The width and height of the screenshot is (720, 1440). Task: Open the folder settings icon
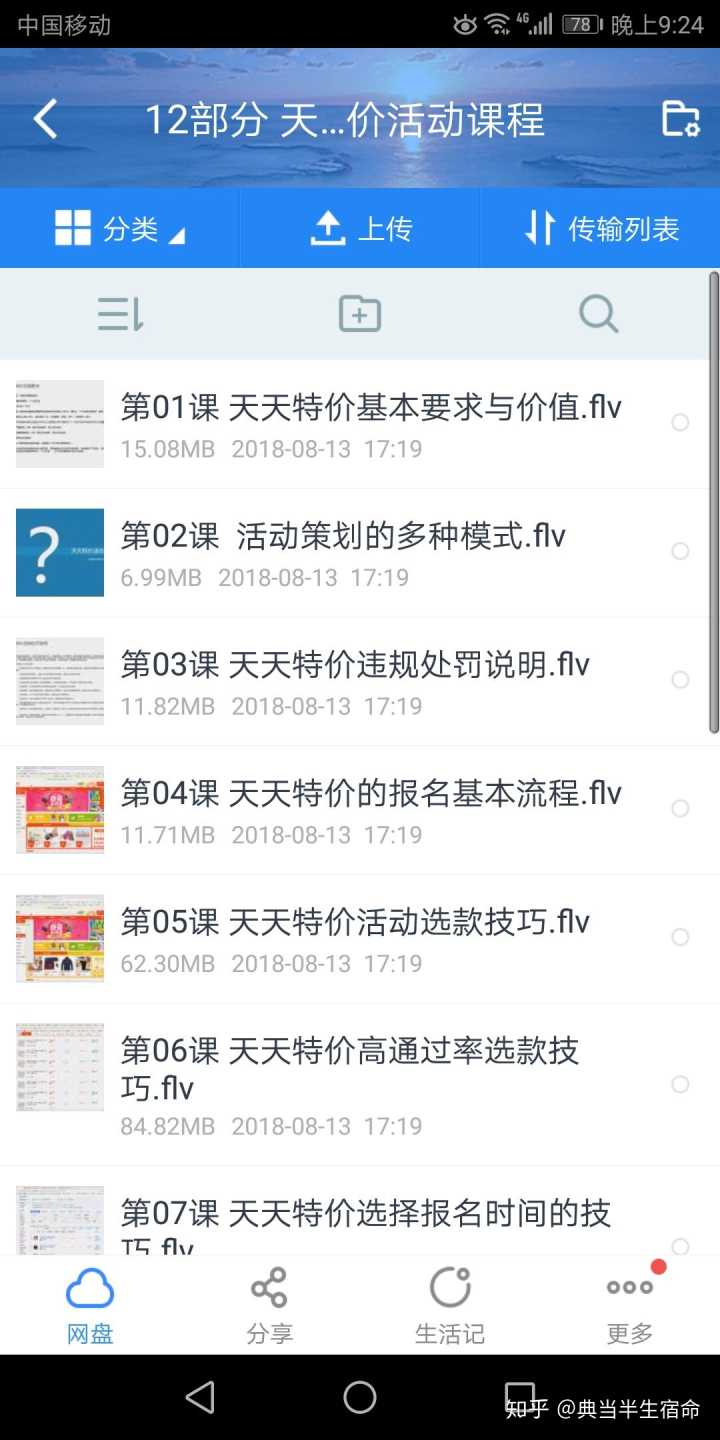coord(680,119)
